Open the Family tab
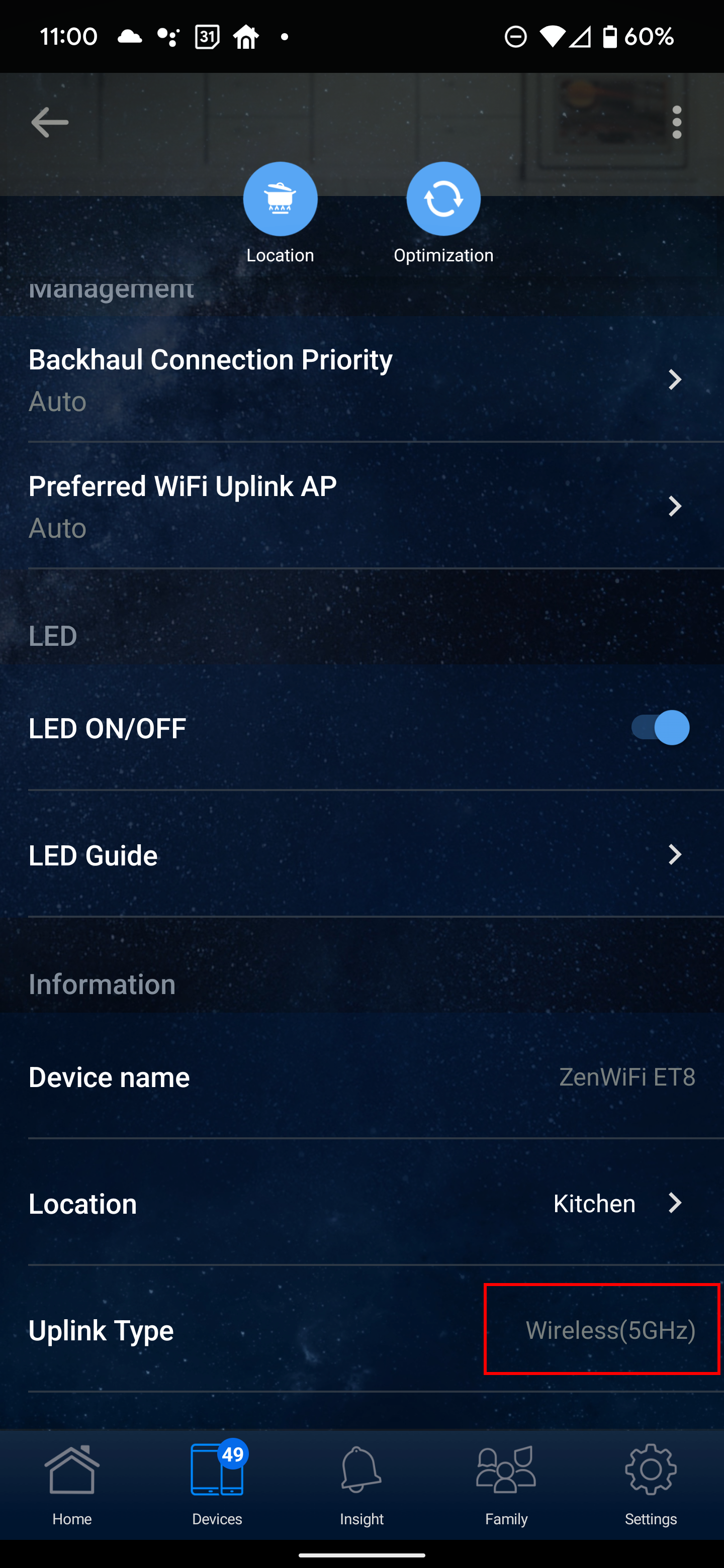The image size is (724, 1568). click(x=506, y=1485)
